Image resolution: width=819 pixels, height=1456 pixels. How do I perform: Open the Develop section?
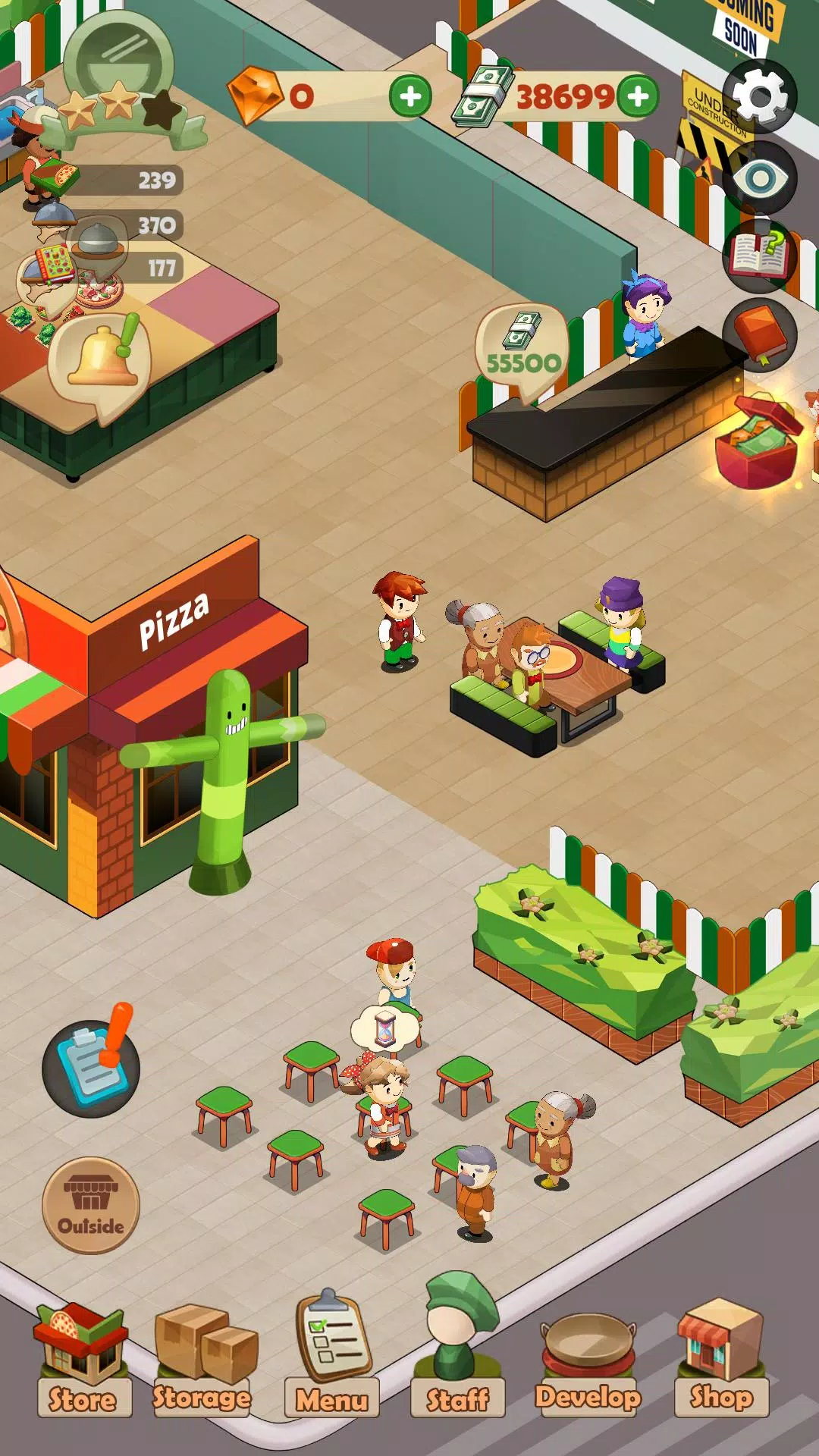click(588, 1360)
